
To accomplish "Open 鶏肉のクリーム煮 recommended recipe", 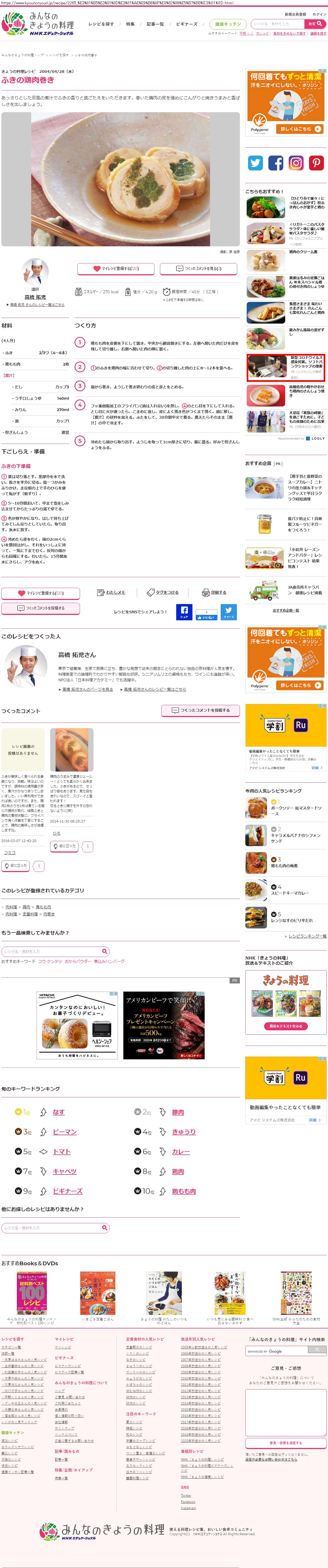I will click(x=303, y=252).
